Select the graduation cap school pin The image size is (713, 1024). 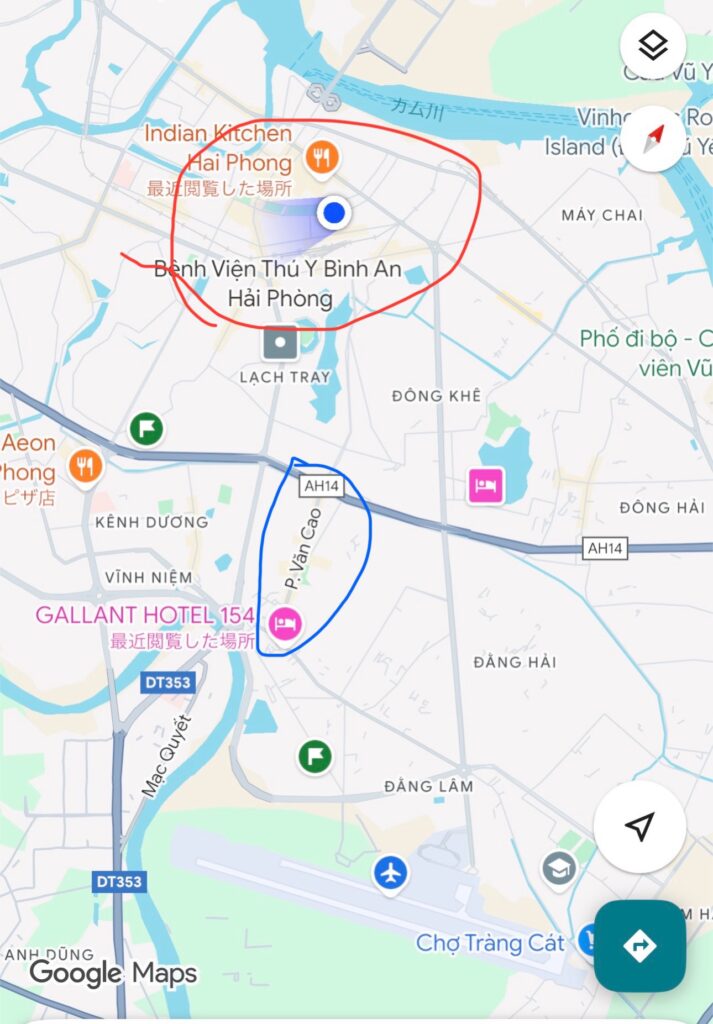coord(560,869)
